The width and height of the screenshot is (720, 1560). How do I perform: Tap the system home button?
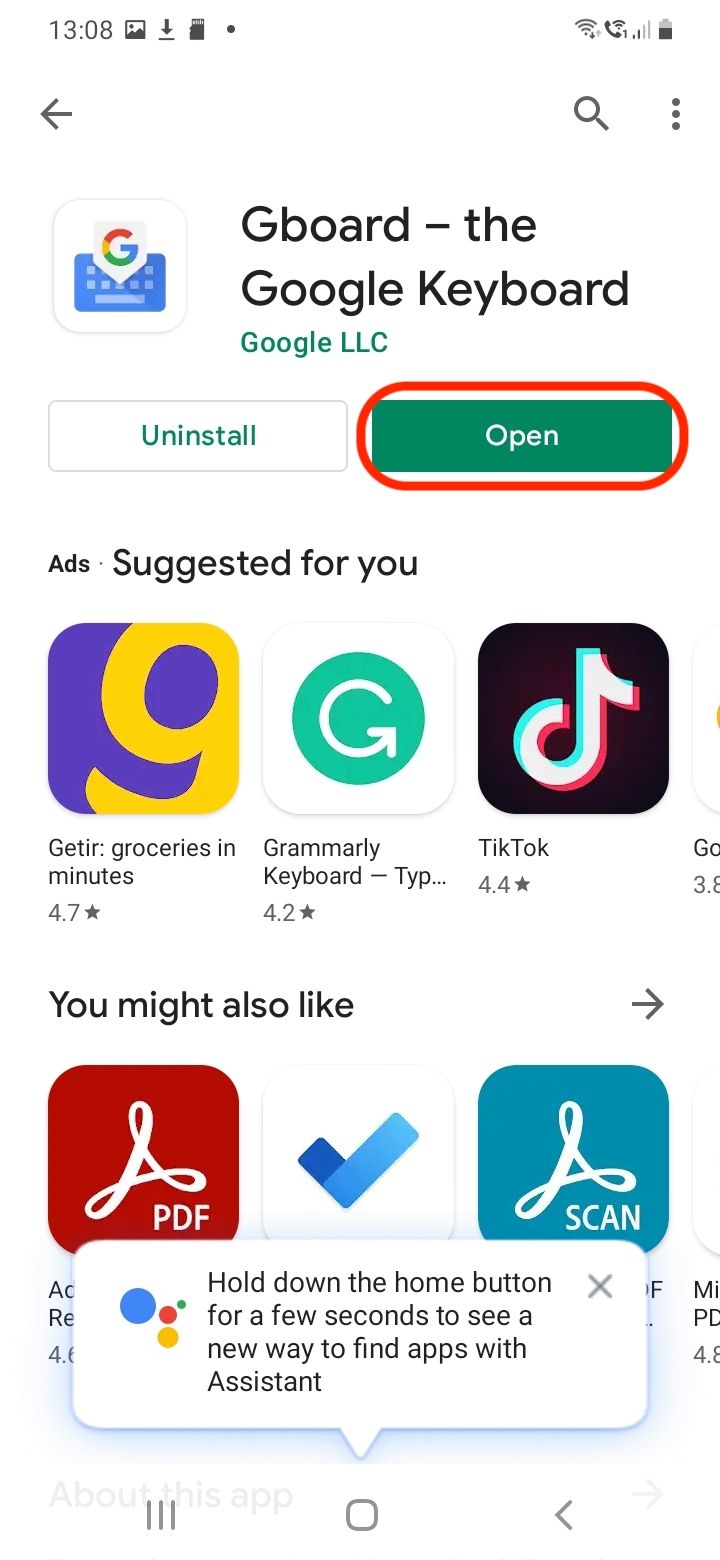pyautogui.click(x=361, y=1515)
